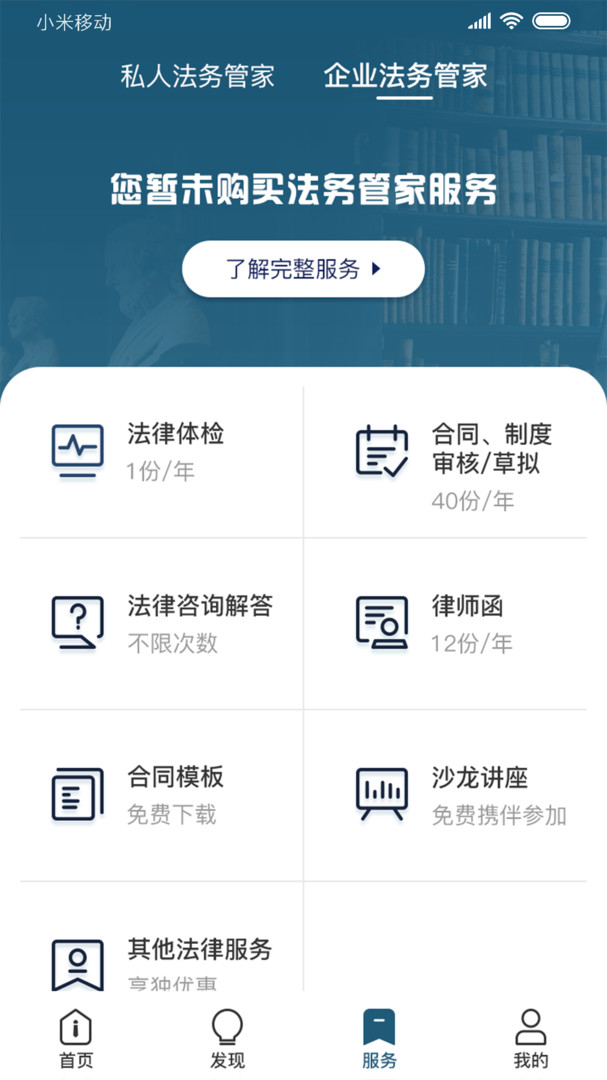Tap the 了解完整服务 button

pyautogui.click(x=303, y=269)
